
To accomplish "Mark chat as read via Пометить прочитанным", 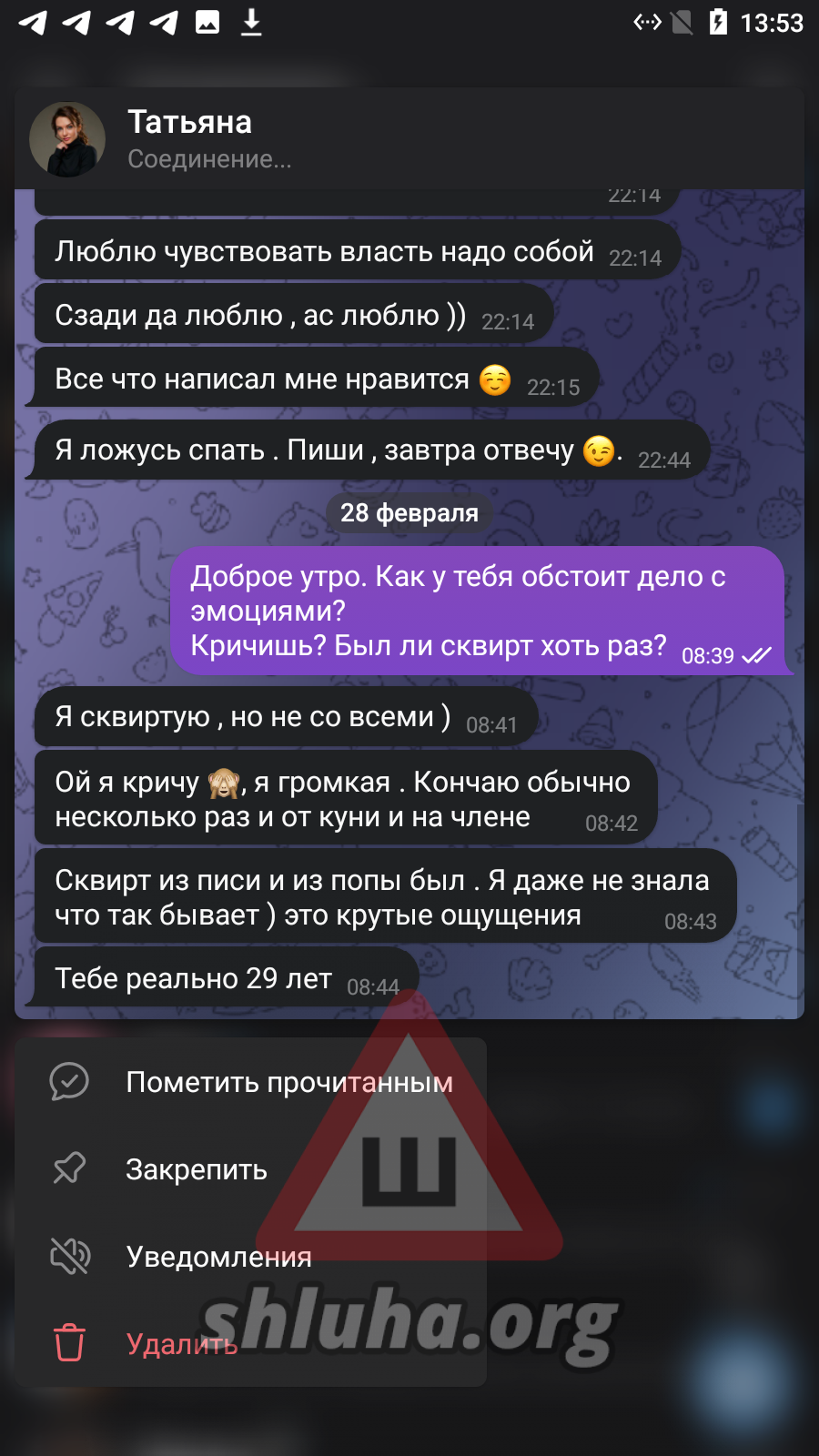I will coord(250,1082).
